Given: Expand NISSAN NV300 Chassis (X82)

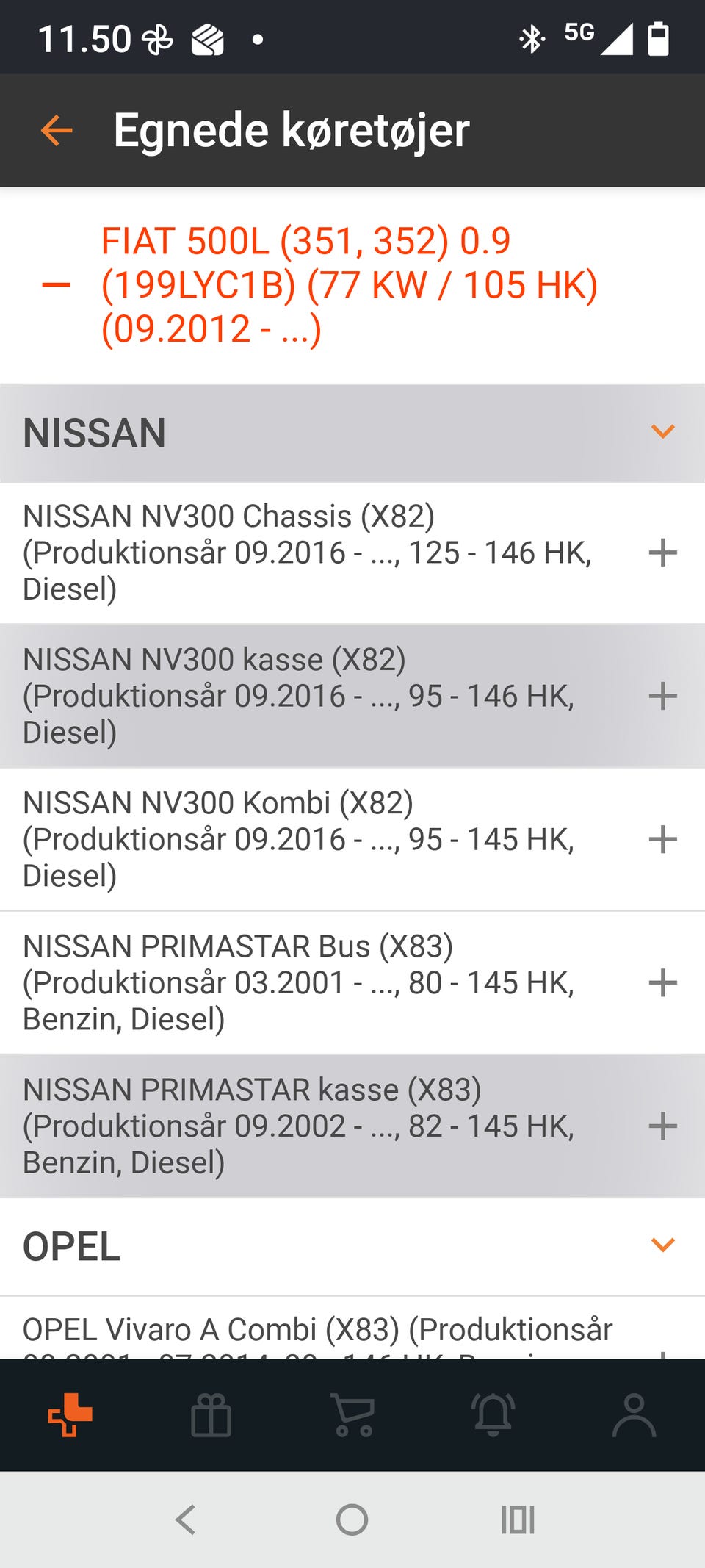Looking at the screenshot, I should pyautogui.click(x=662, y=553).
